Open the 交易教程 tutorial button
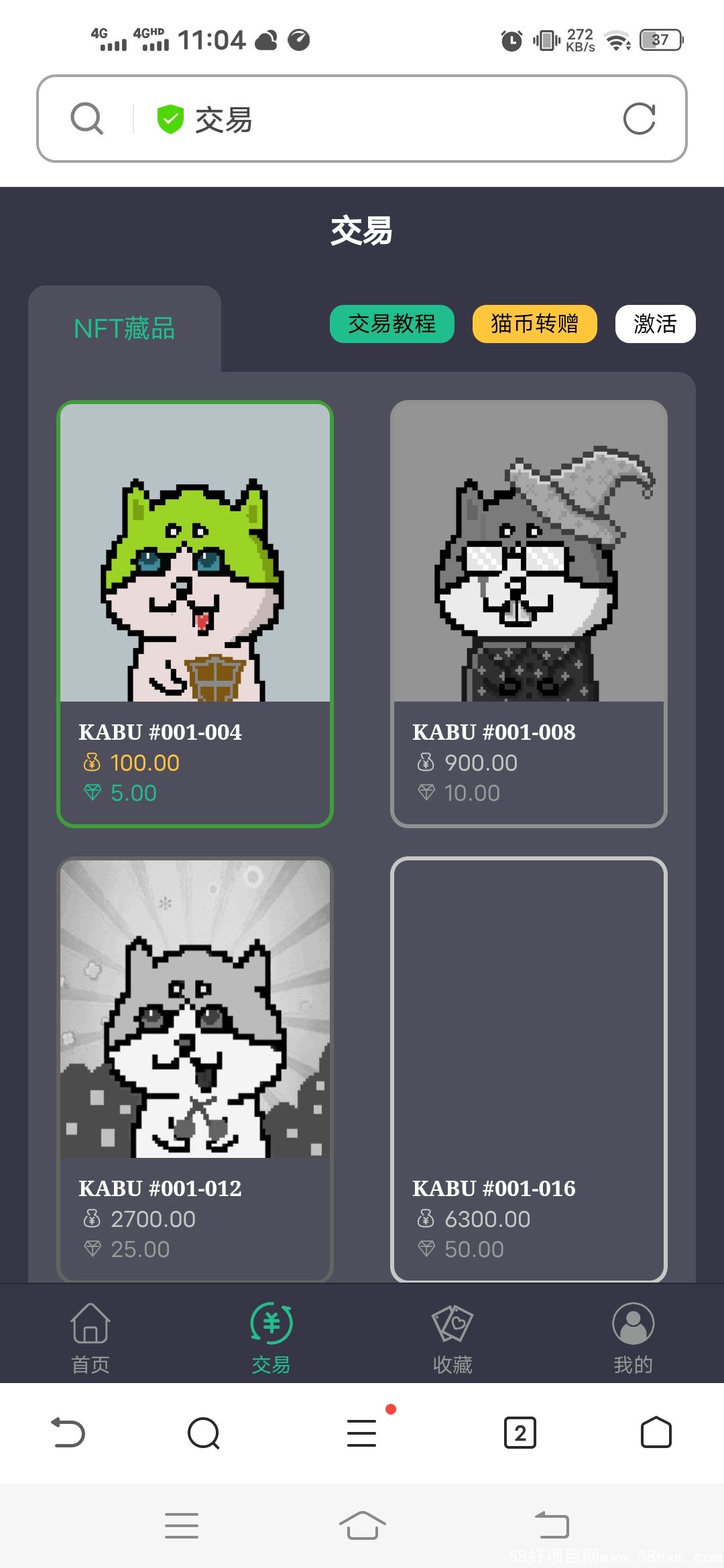This screenshot has width=724, height=1568. (x=391, y=324)
